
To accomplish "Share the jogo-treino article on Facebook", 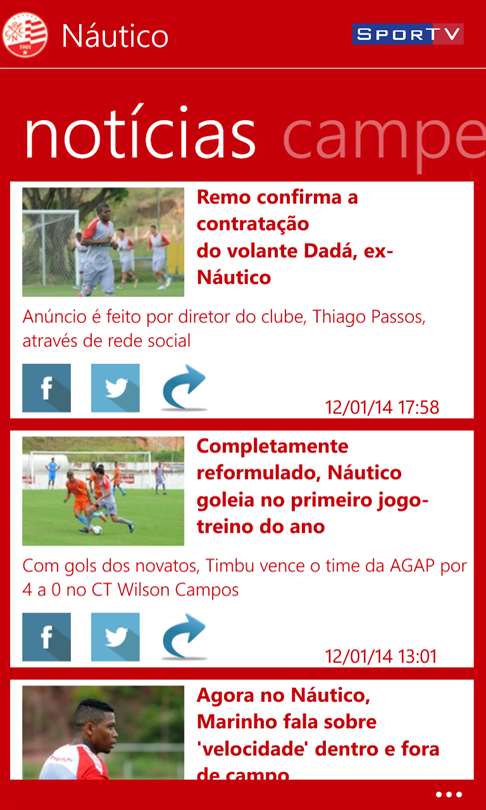I will [46, 636].
